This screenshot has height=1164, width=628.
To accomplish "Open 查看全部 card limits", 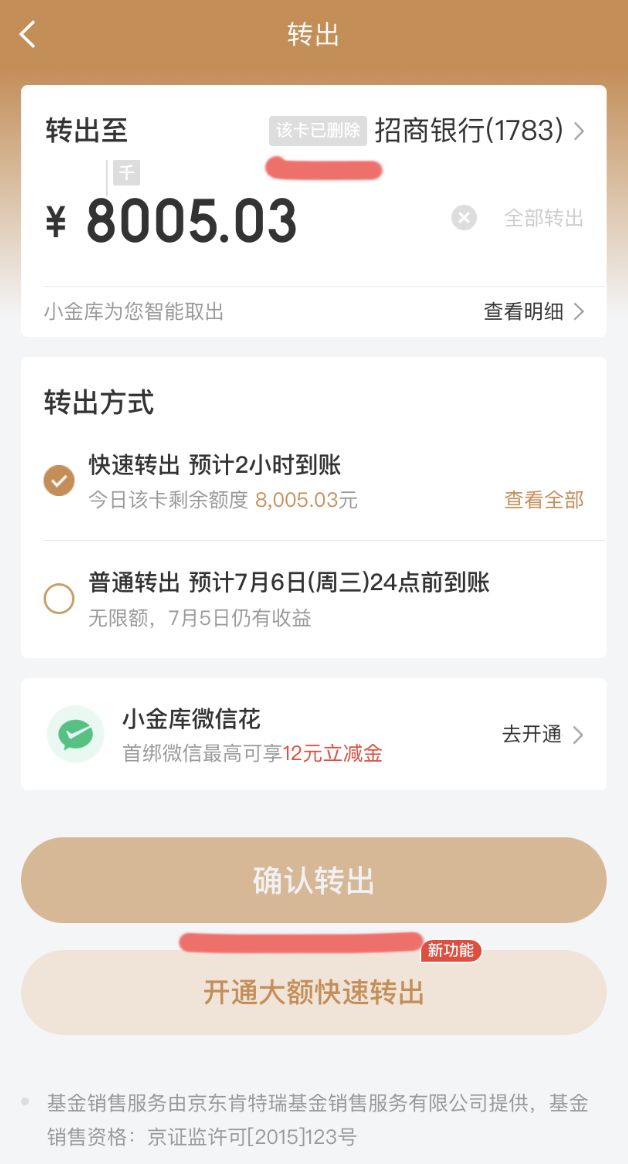I will pos(543,500).
